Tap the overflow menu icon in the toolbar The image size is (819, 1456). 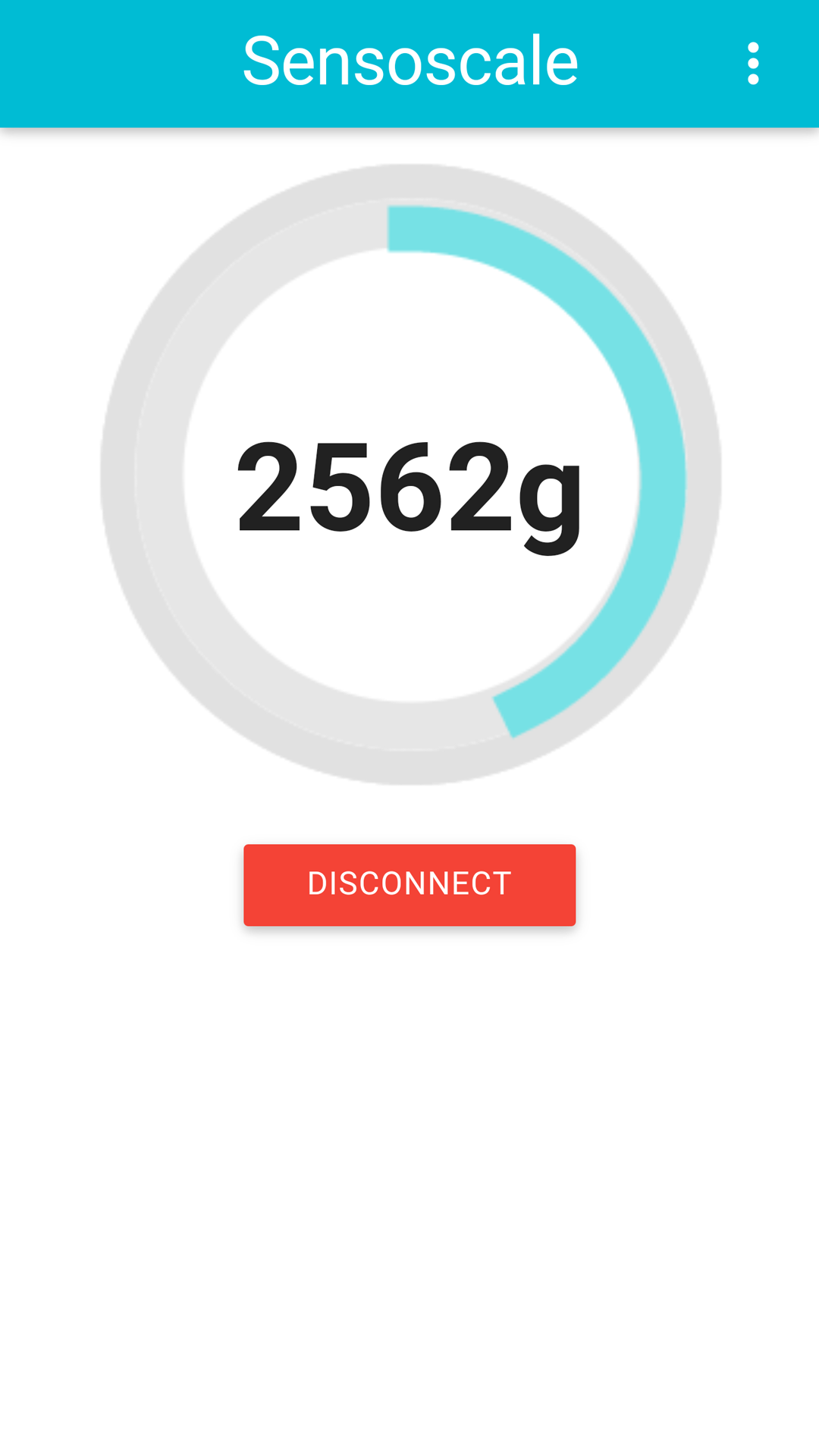(x=752, y=62)
